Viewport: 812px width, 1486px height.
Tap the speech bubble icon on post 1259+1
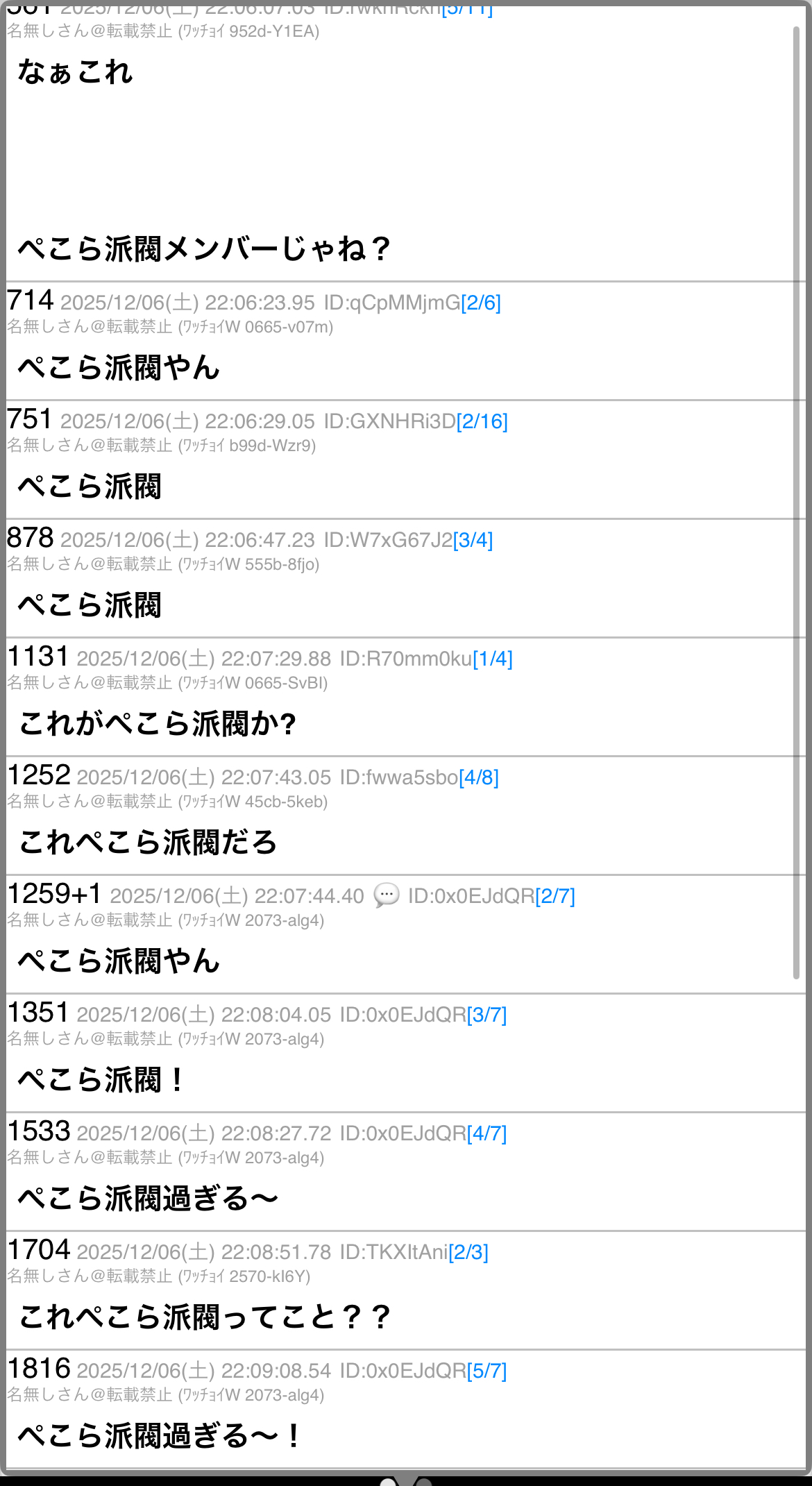[387, 895]
